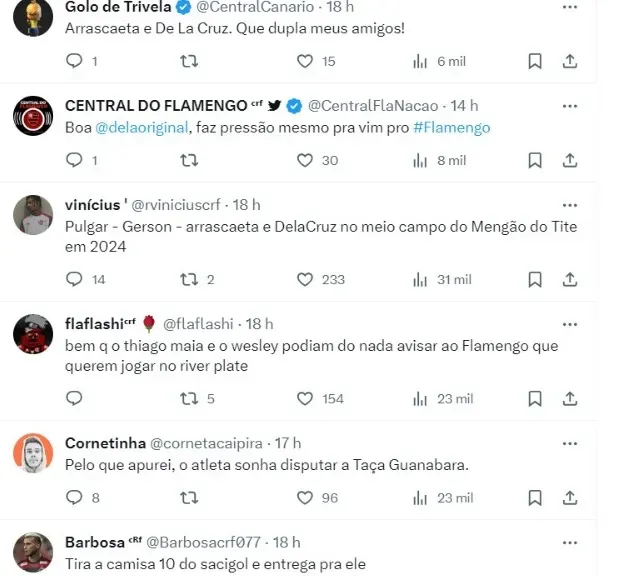Like the Golo de Trivela tweet
Screen dimensions: 620x576
point(306,61)
